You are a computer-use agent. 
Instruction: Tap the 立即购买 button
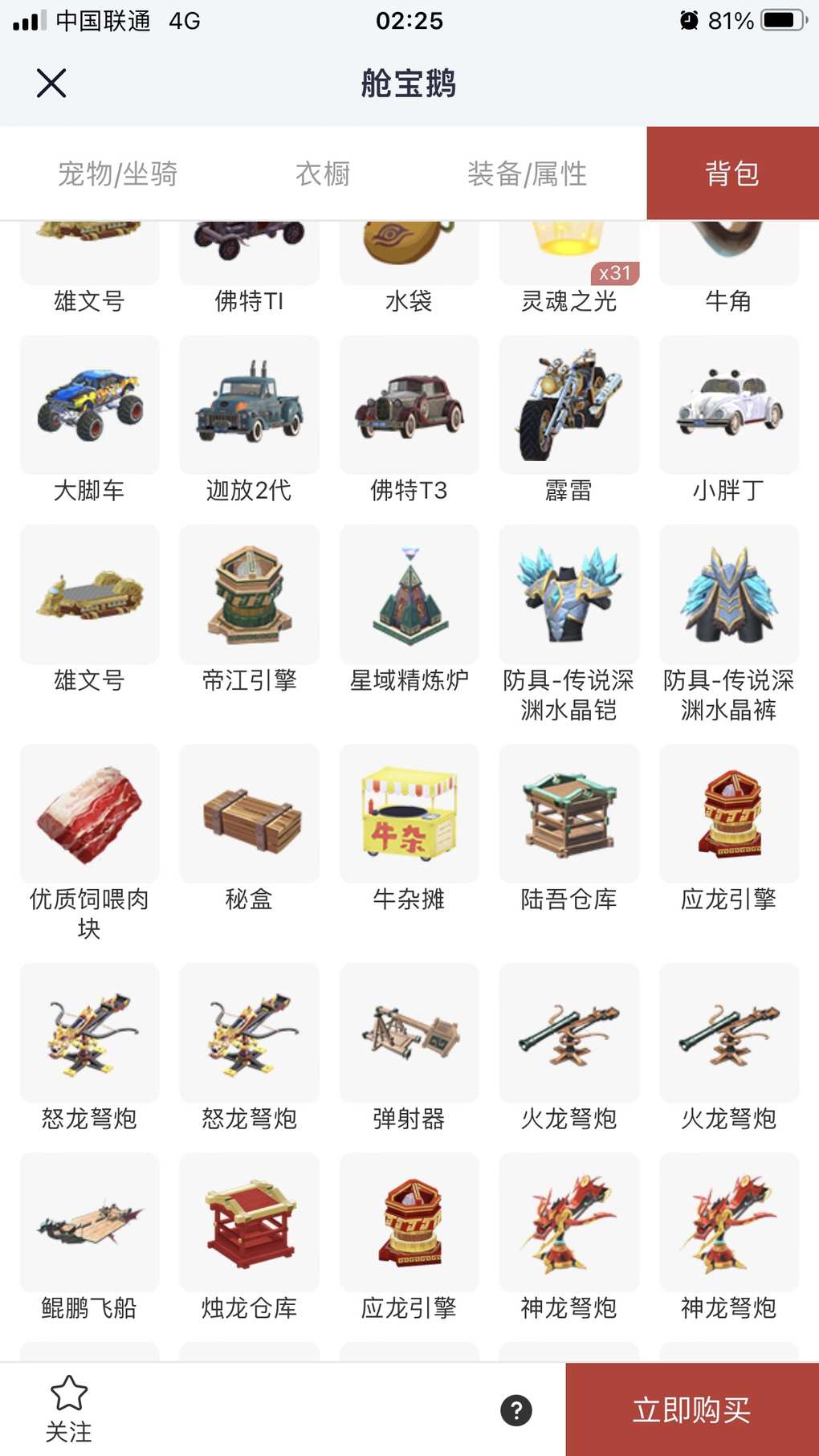(691, 1409)
